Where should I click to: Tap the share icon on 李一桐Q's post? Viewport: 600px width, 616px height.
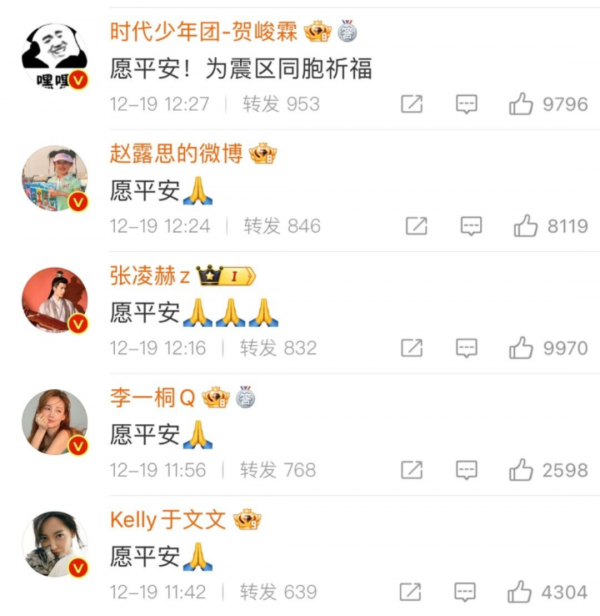point(411,470)
